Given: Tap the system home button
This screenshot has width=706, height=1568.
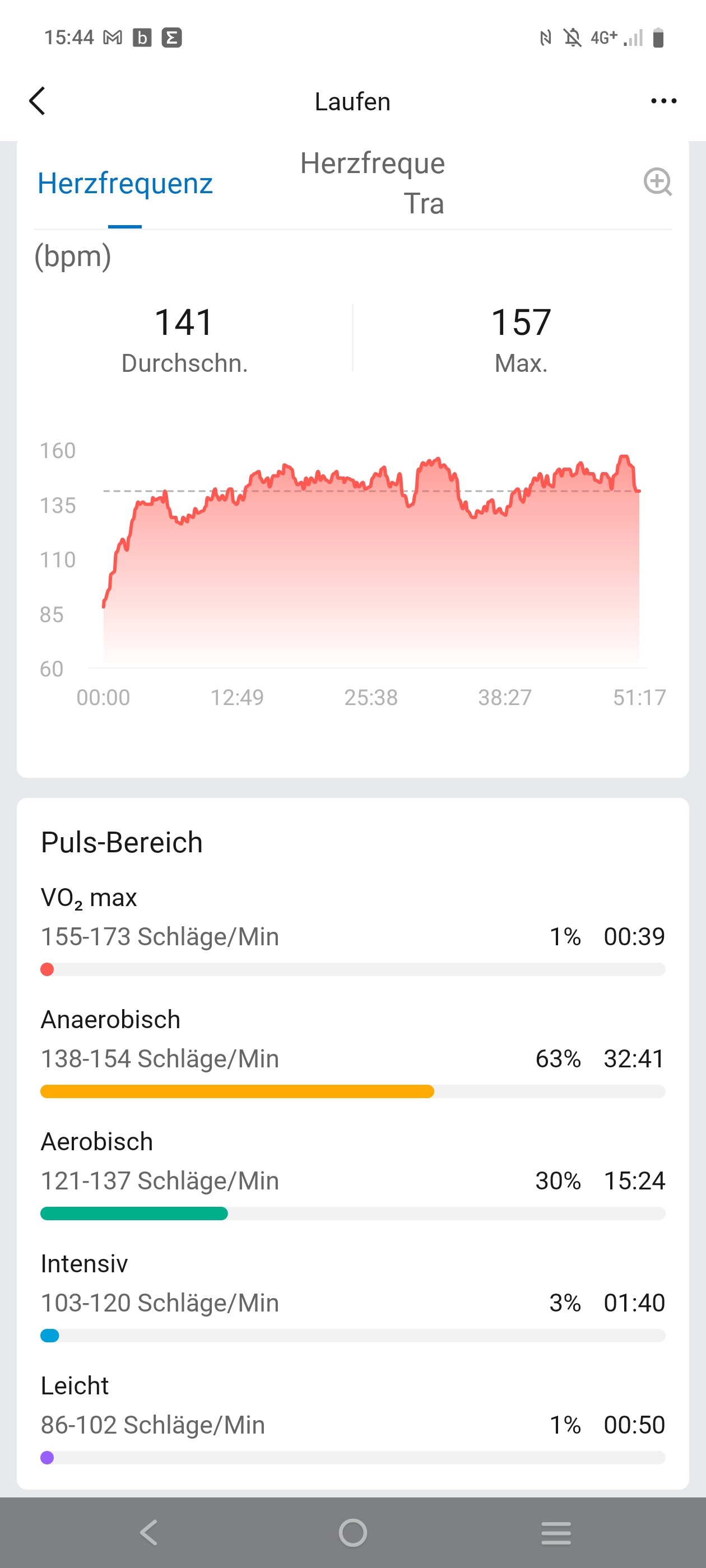Looking at the screenshot, I should click(352, 1533).
